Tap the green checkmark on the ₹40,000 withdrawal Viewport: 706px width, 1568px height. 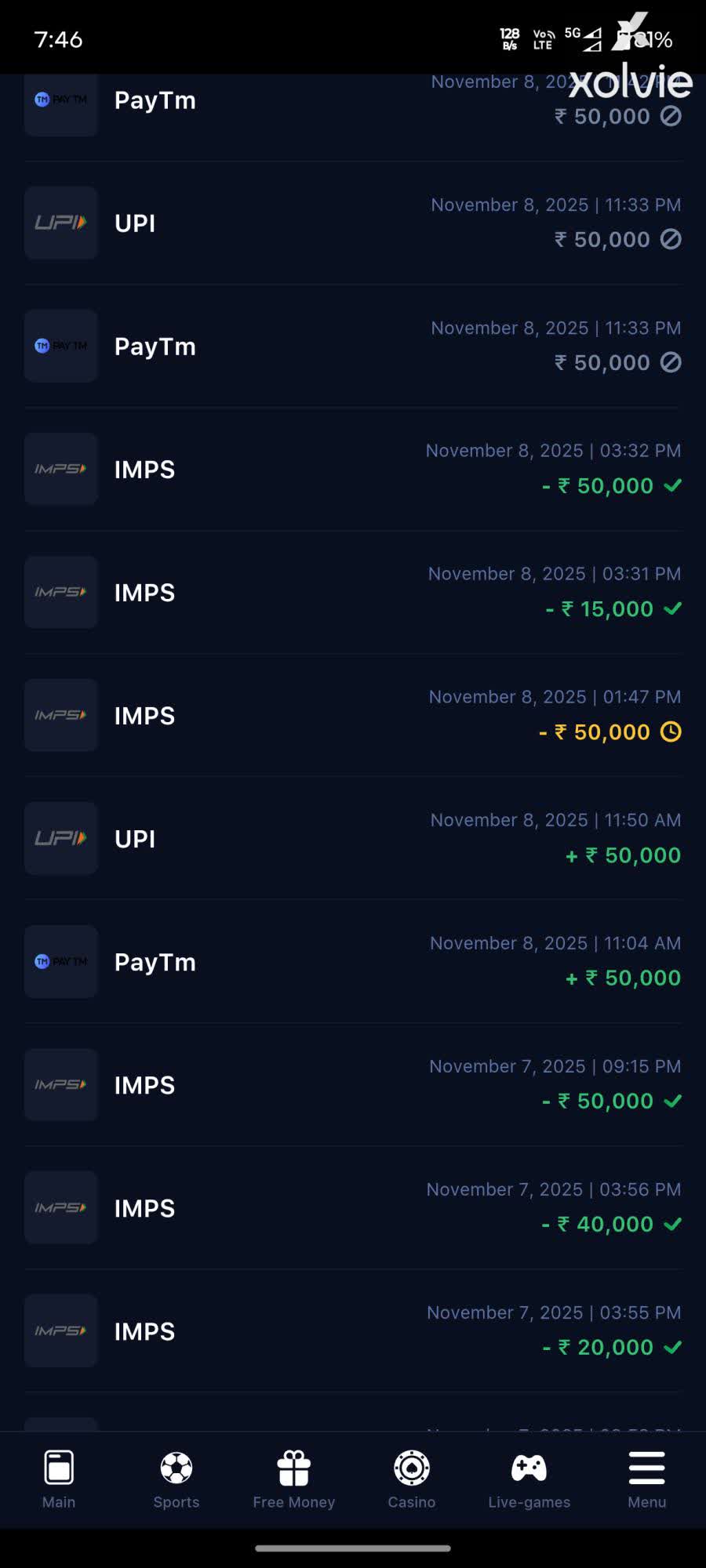click(672, 1224)
